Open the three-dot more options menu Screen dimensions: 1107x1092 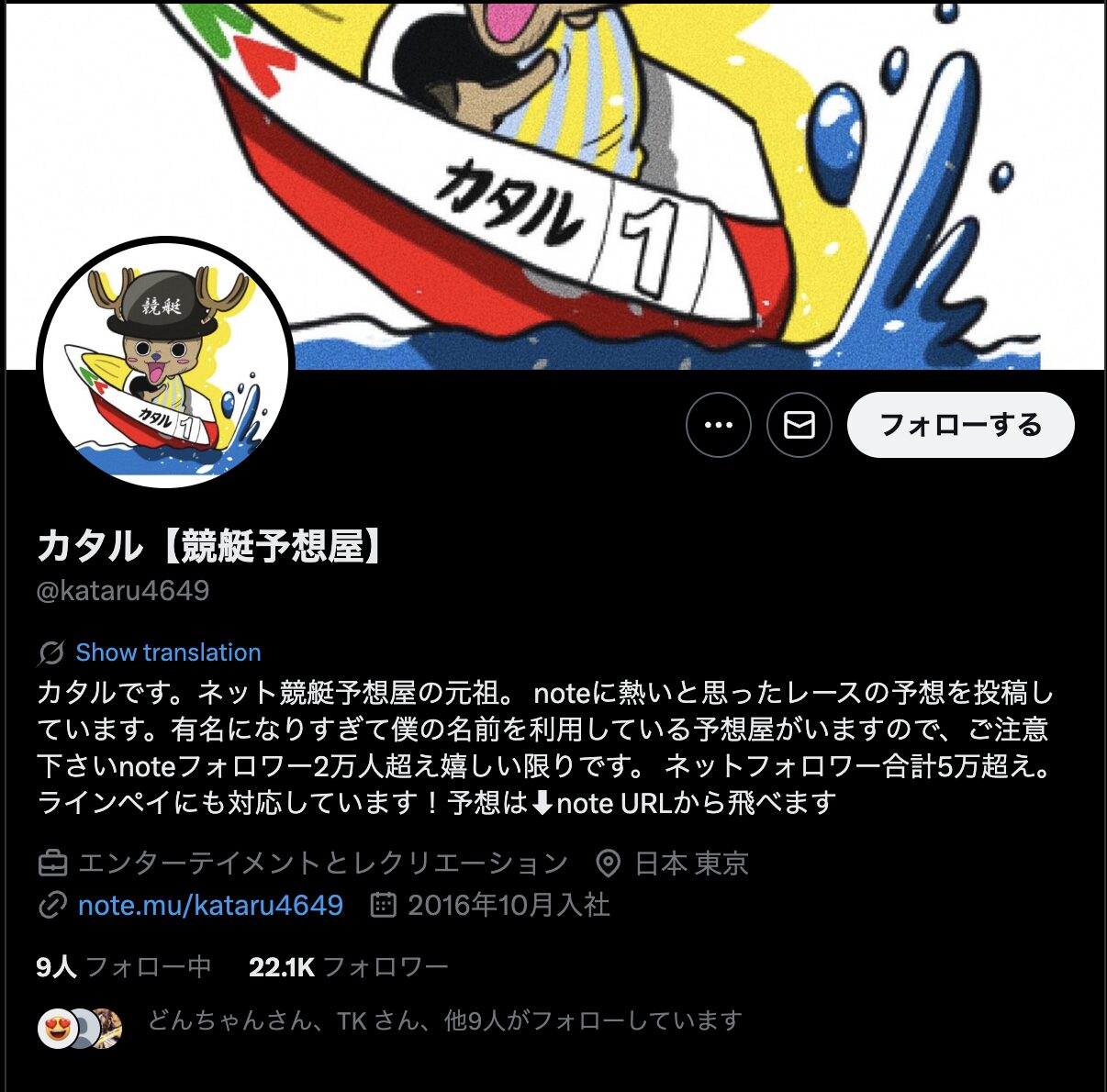(718, 425)
